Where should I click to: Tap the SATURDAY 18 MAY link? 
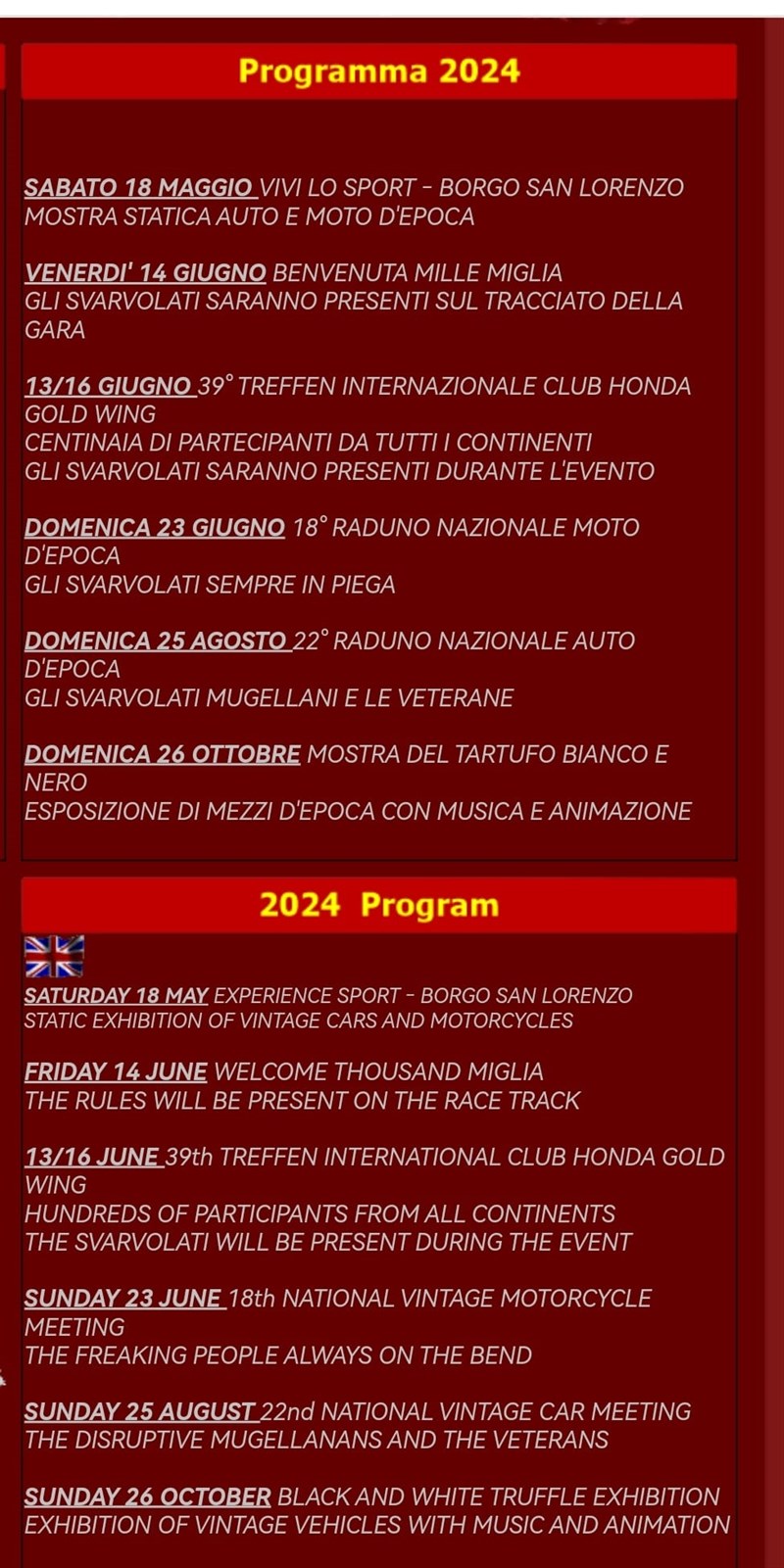pyautogui.click(x=116, y=995)
